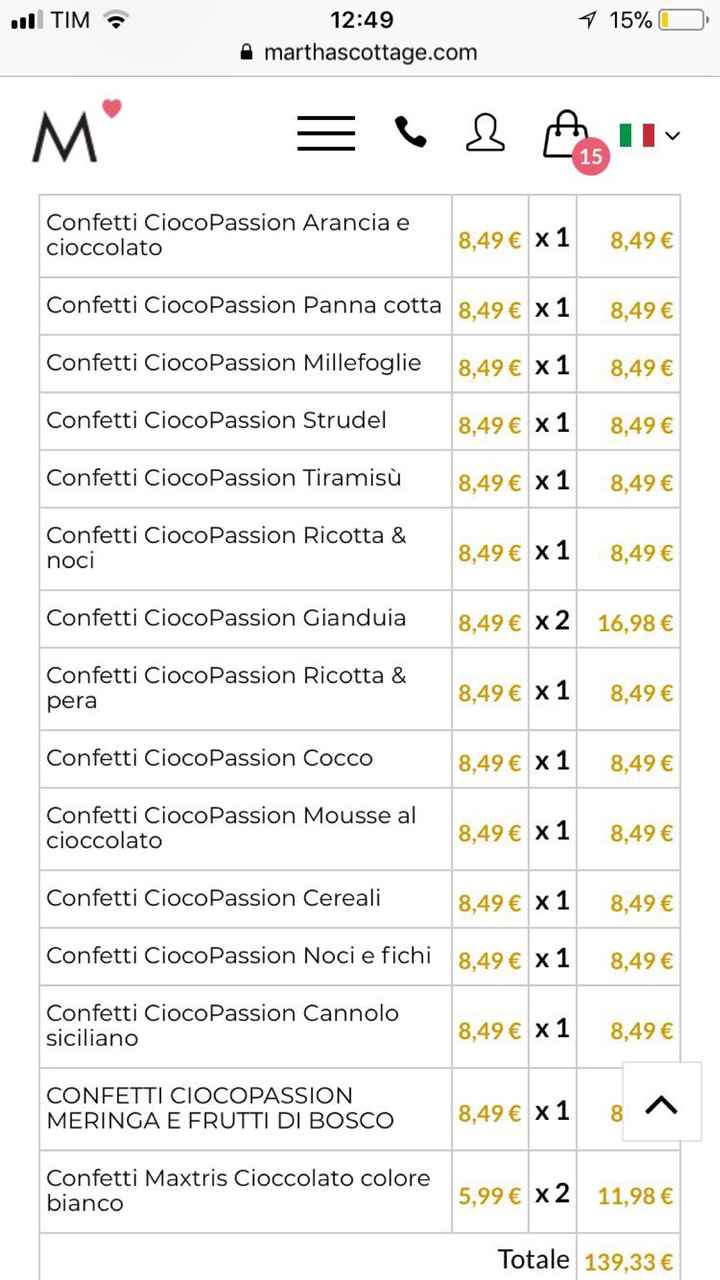Tap the scroll-to-top chevron button

[x=661, y=1103]
